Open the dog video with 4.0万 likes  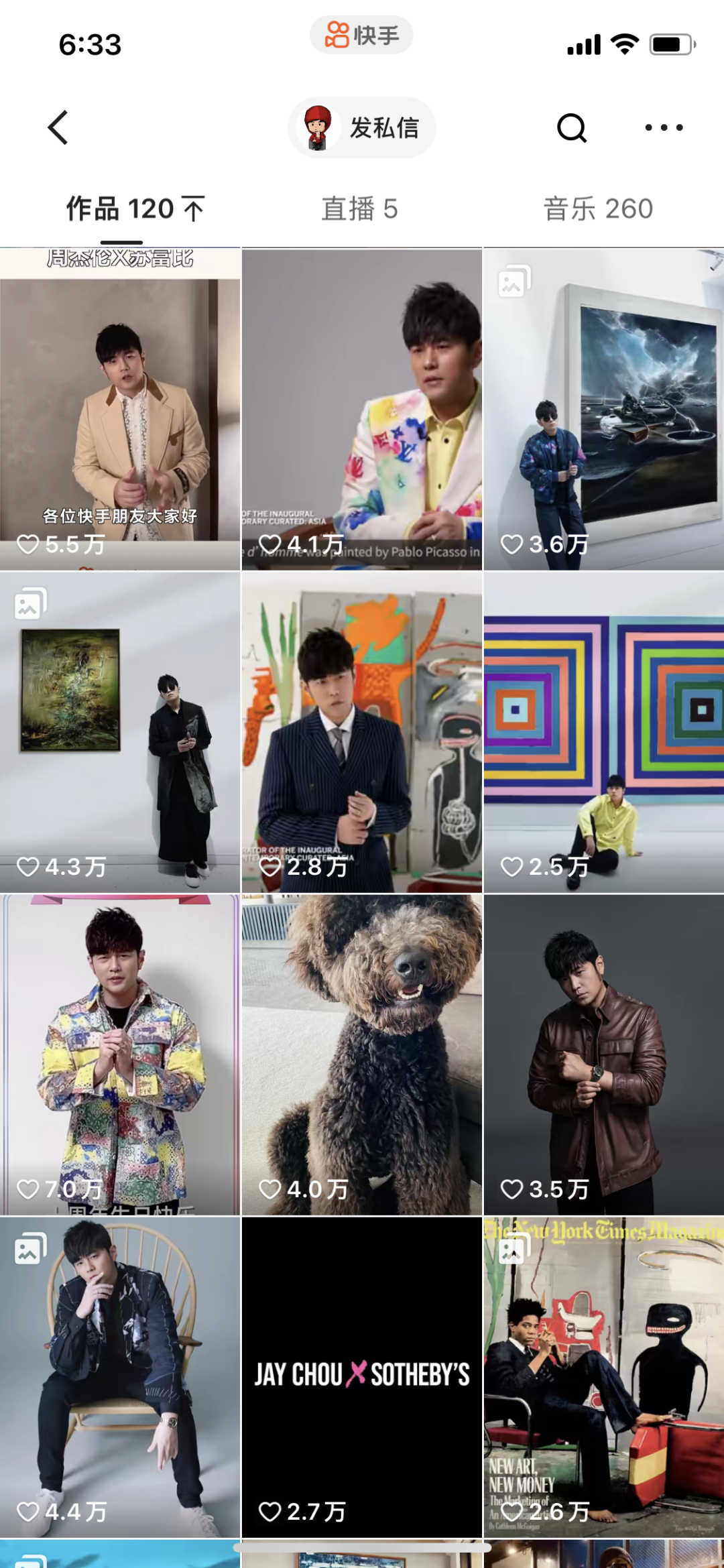362,1054
